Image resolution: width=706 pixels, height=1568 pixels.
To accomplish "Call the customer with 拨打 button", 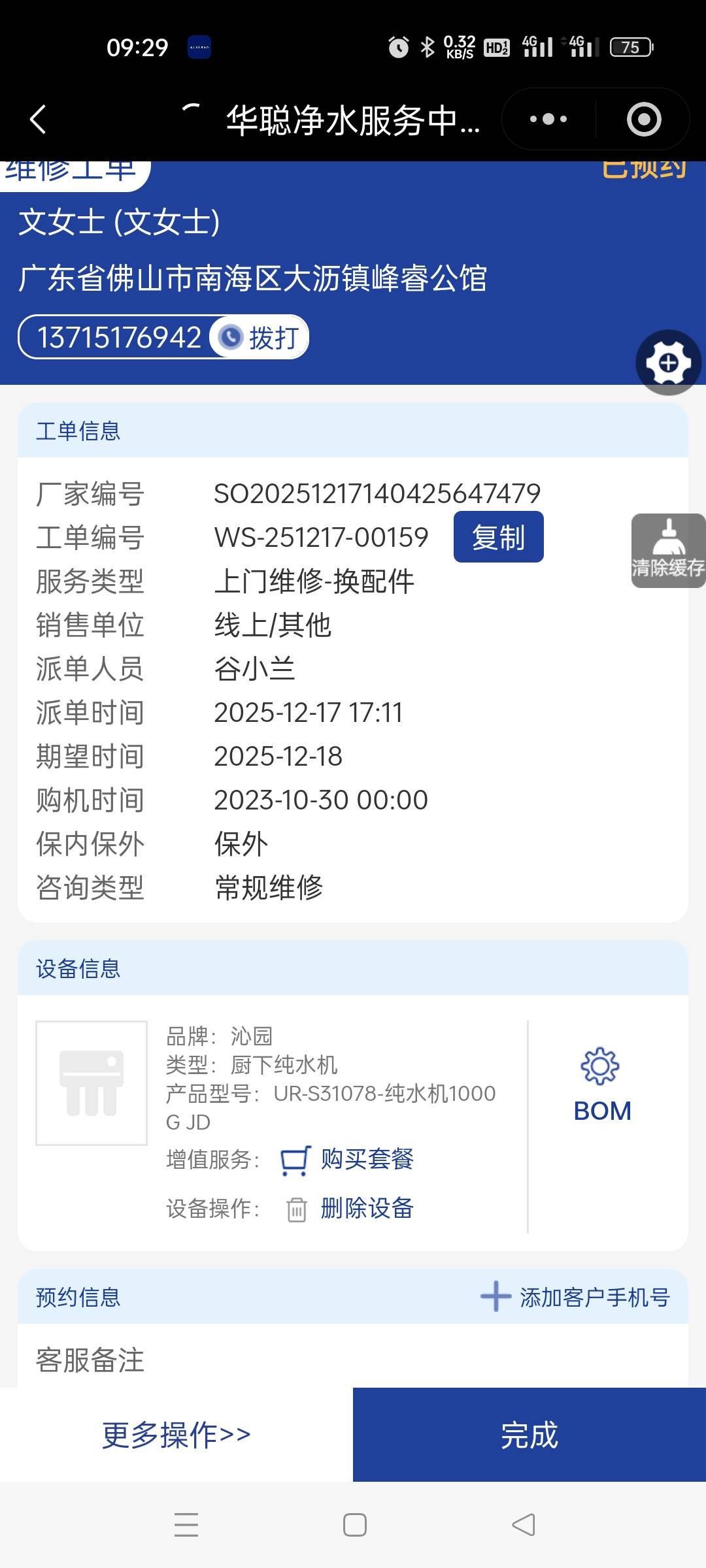I will 260,338.
